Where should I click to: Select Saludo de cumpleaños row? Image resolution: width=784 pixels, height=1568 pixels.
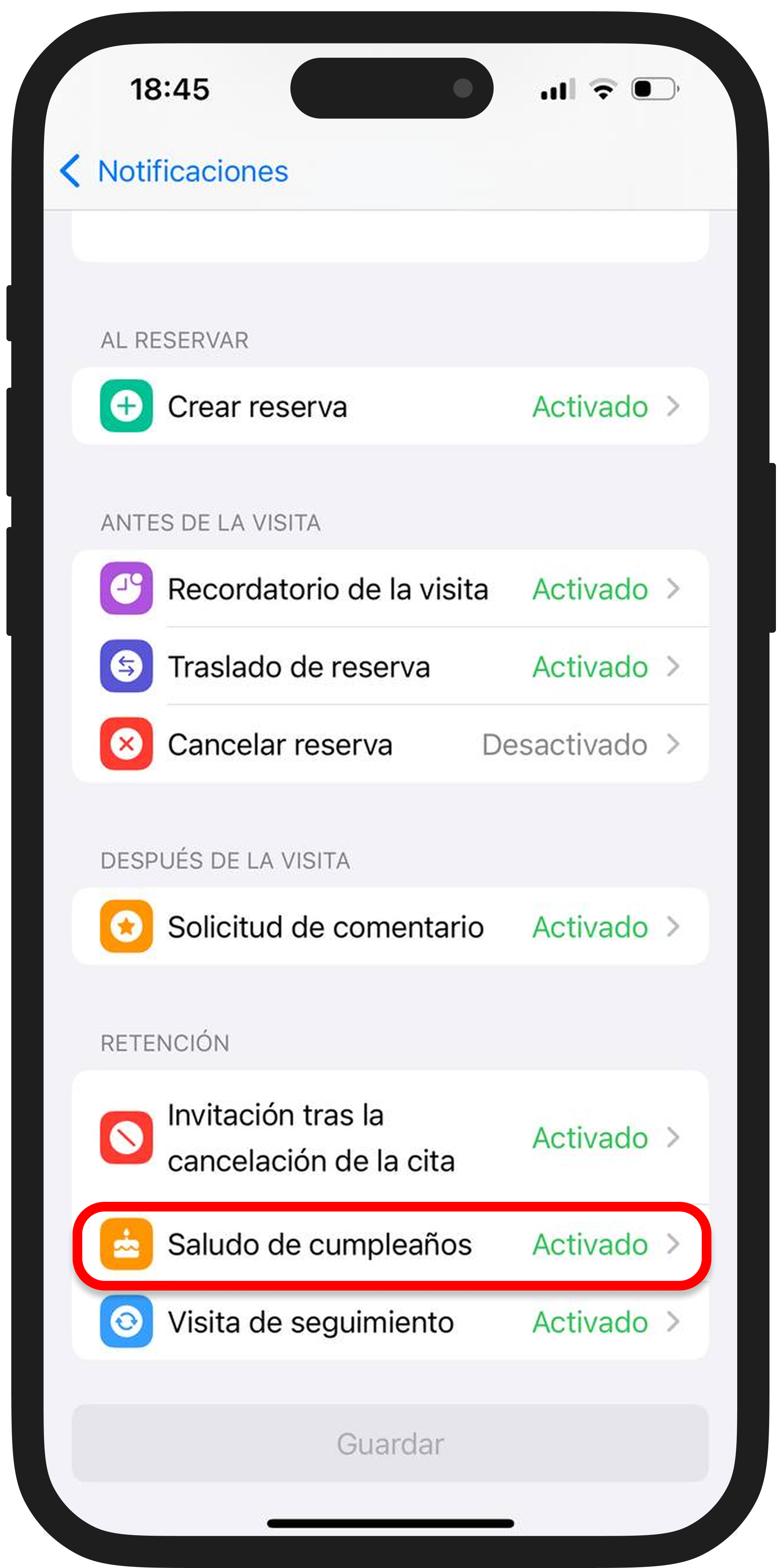(x=390, y=1244)
